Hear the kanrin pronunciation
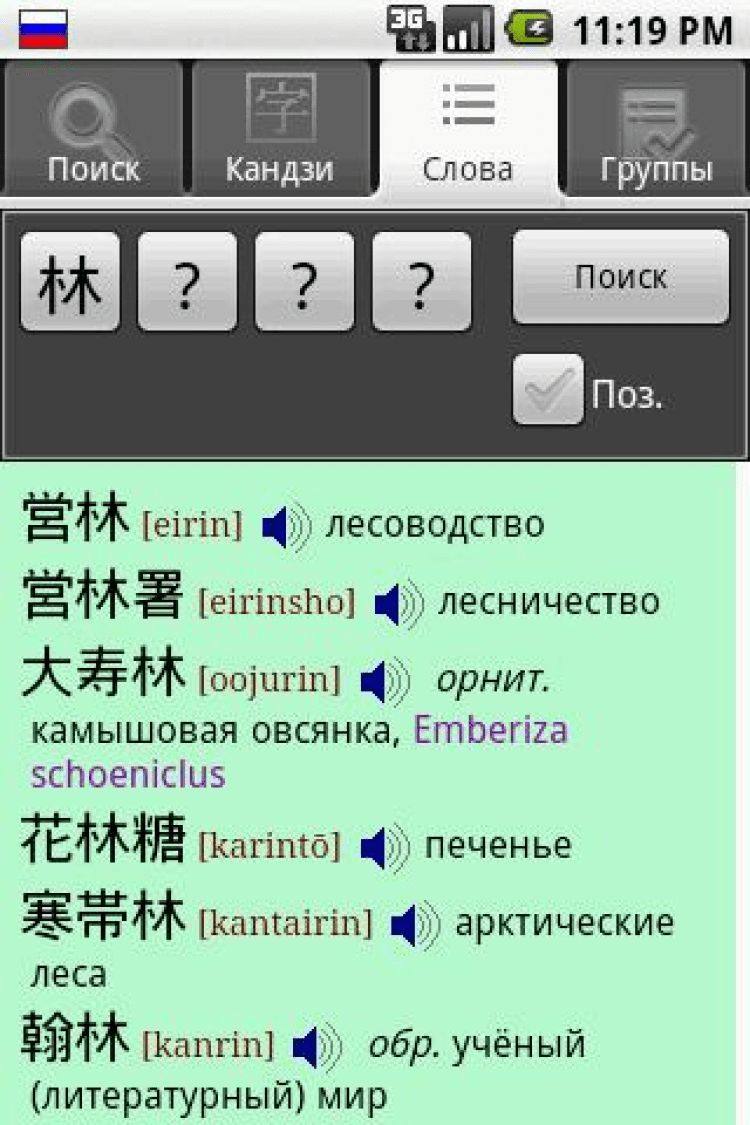The width and height of the screenshot is (750, 1125). pyautogui.click(x=316, y=1048)
